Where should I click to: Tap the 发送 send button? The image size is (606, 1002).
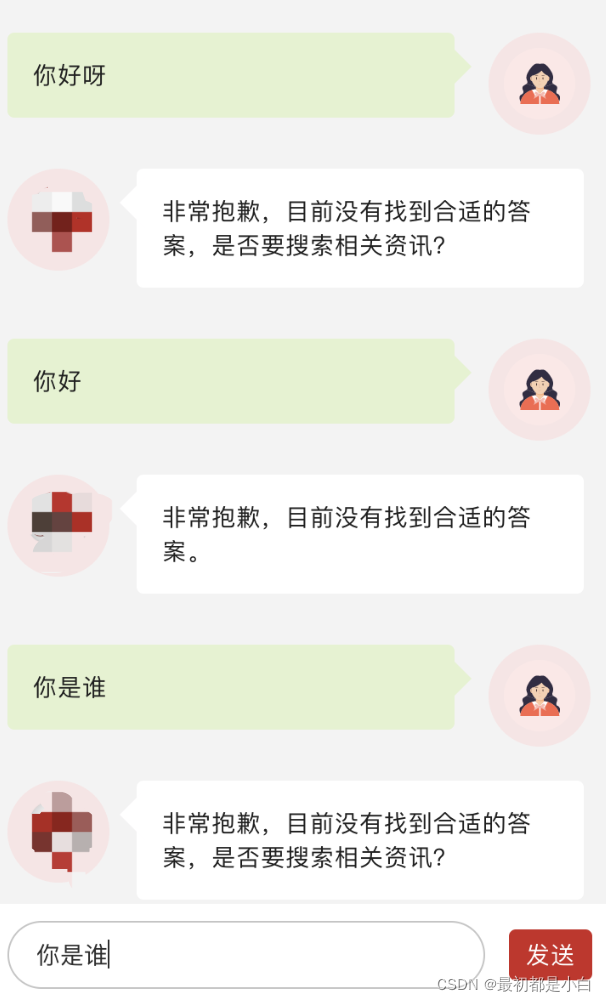pos(550,954)
